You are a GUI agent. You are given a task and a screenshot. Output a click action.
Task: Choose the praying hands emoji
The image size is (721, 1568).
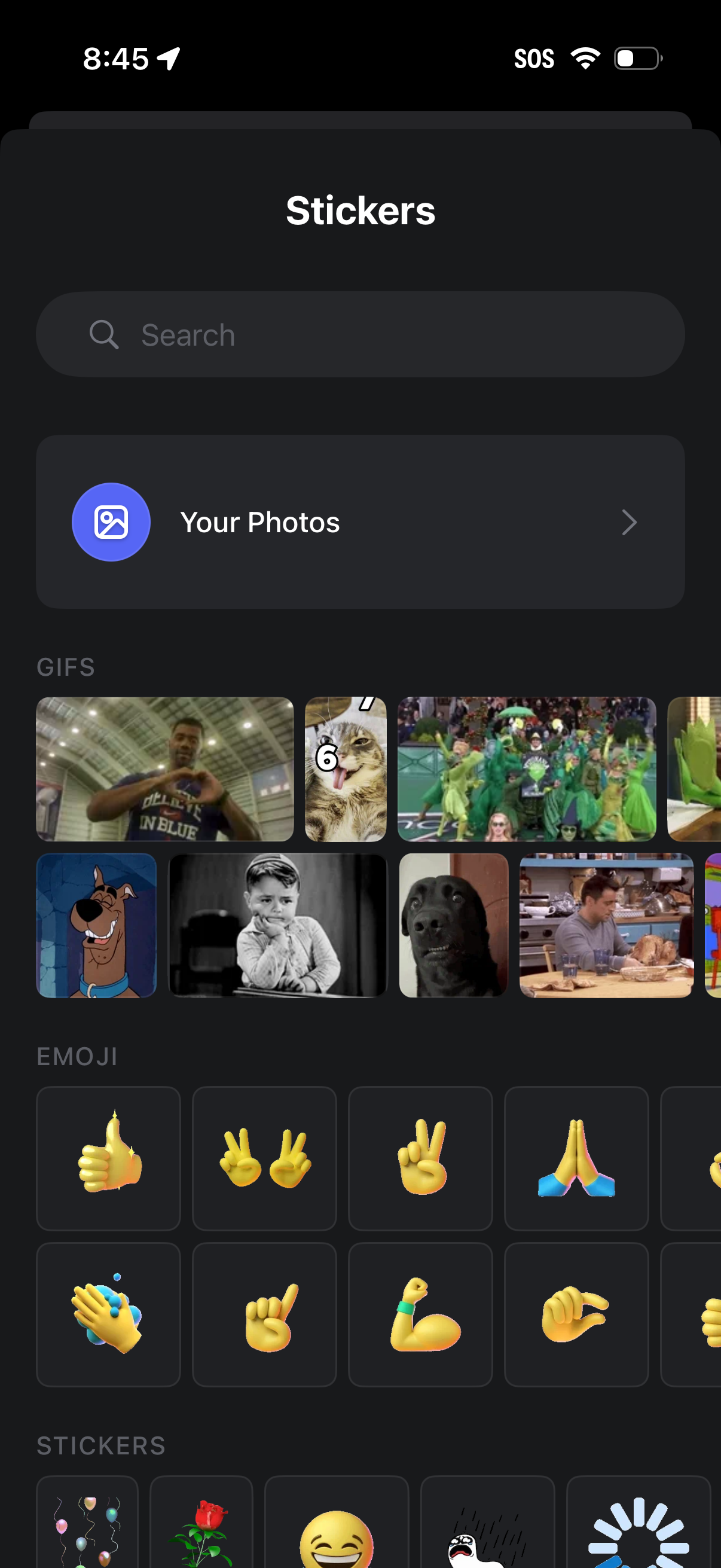576,1158
